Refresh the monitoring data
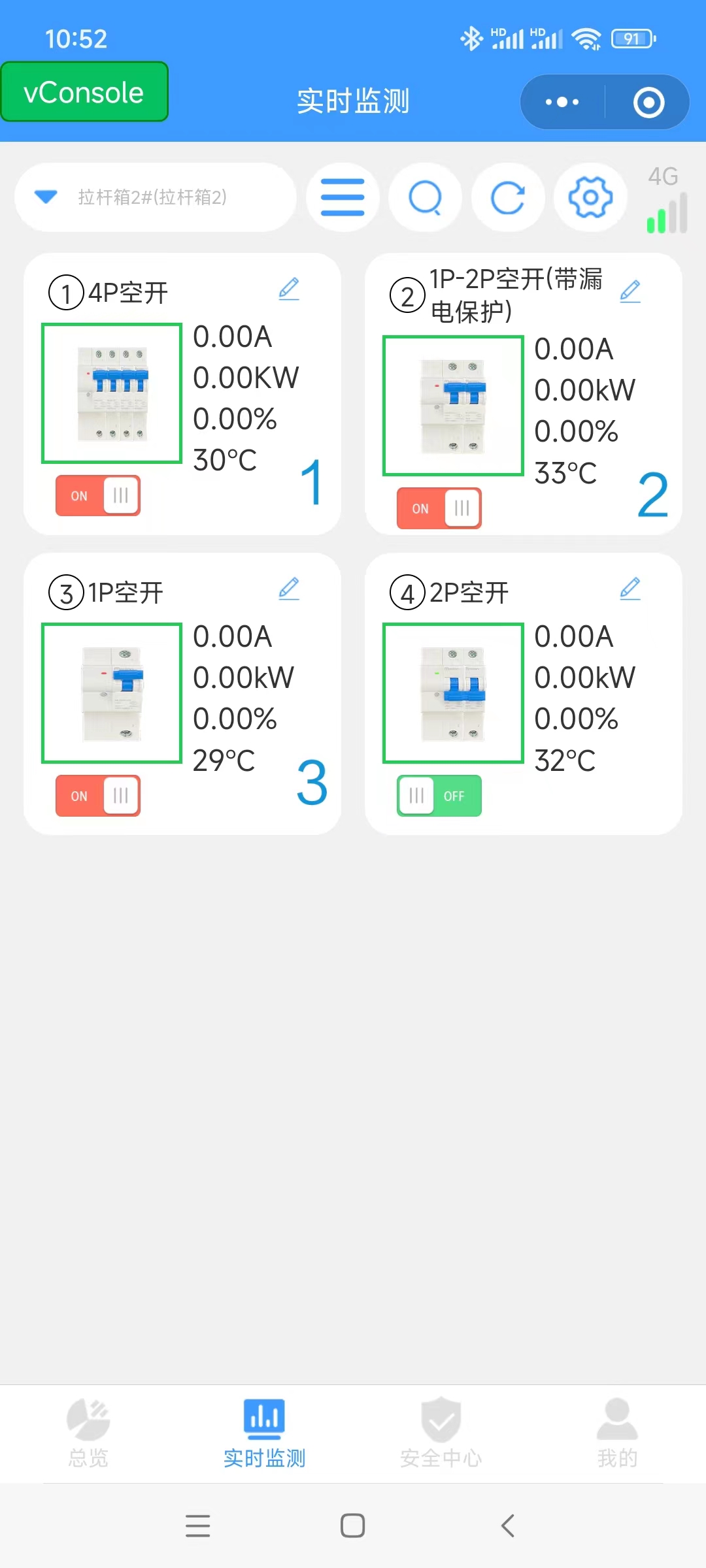 pyautogui.click(x=508, y=197)
